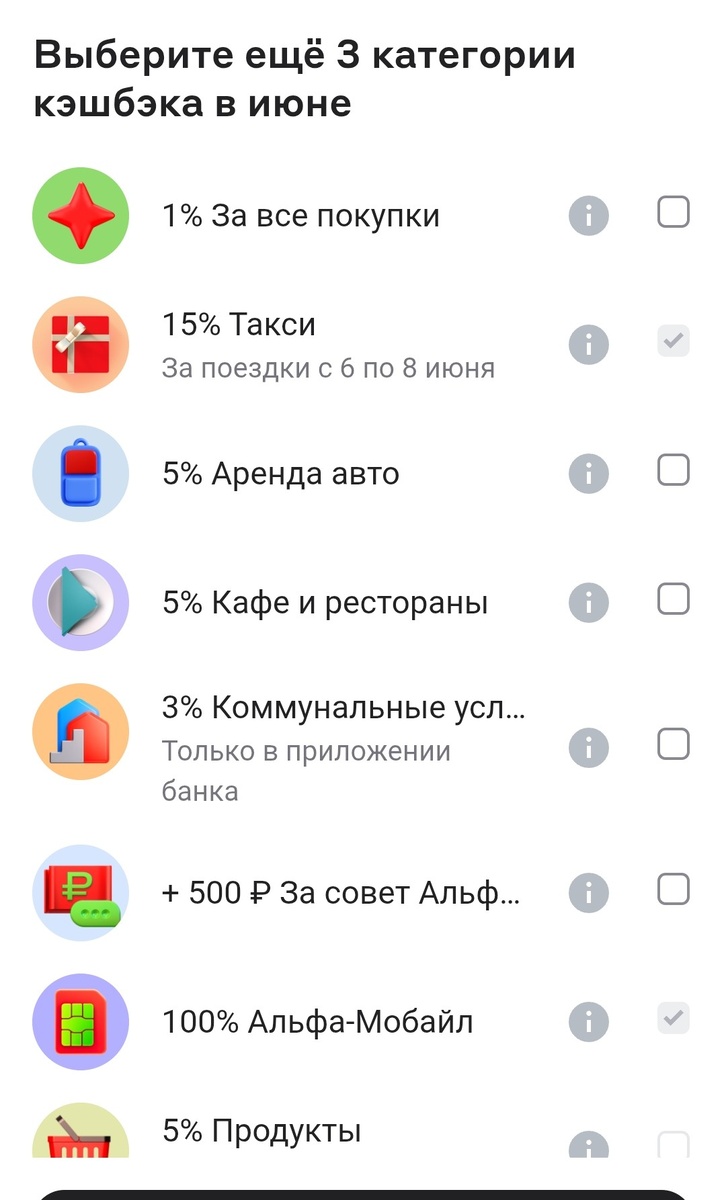Open the plate icon for Кафе и рестораны

click(80, 602)
